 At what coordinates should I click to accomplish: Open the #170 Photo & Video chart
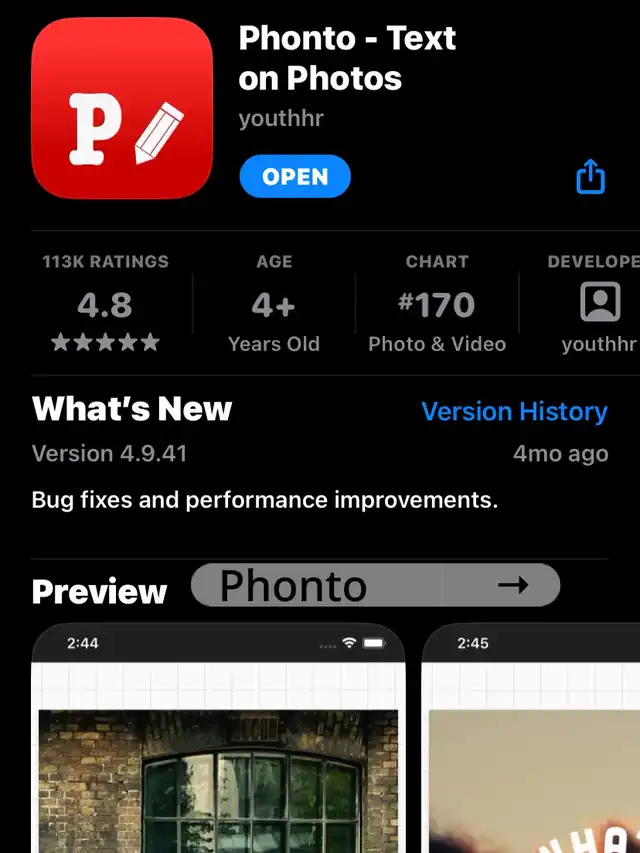[x=437, y=304]
